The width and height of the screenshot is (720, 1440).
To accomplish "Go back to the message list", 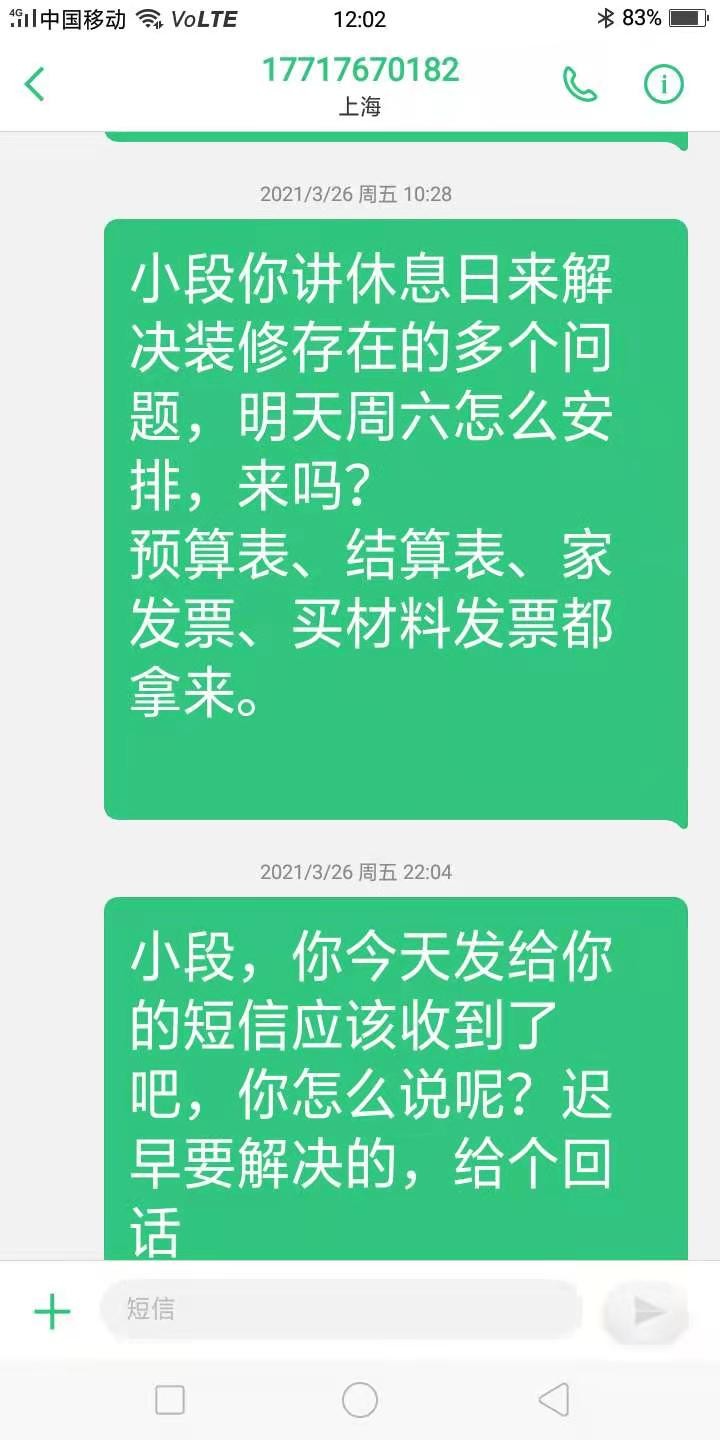I will (35, 85).
